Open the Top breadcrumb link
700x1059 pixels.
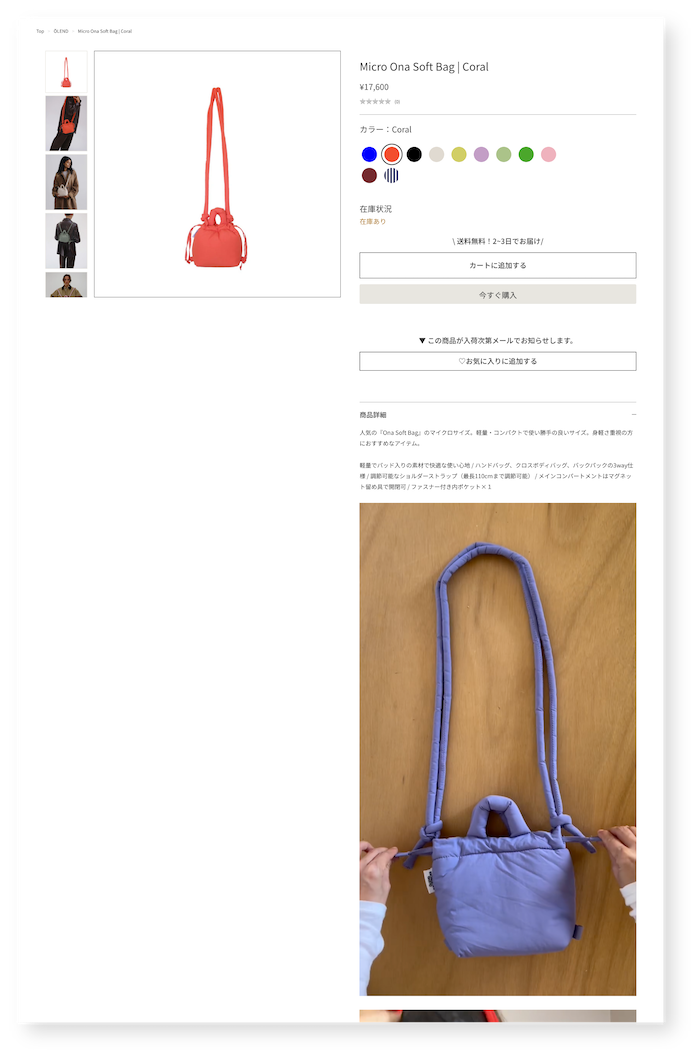click(40, 31)
